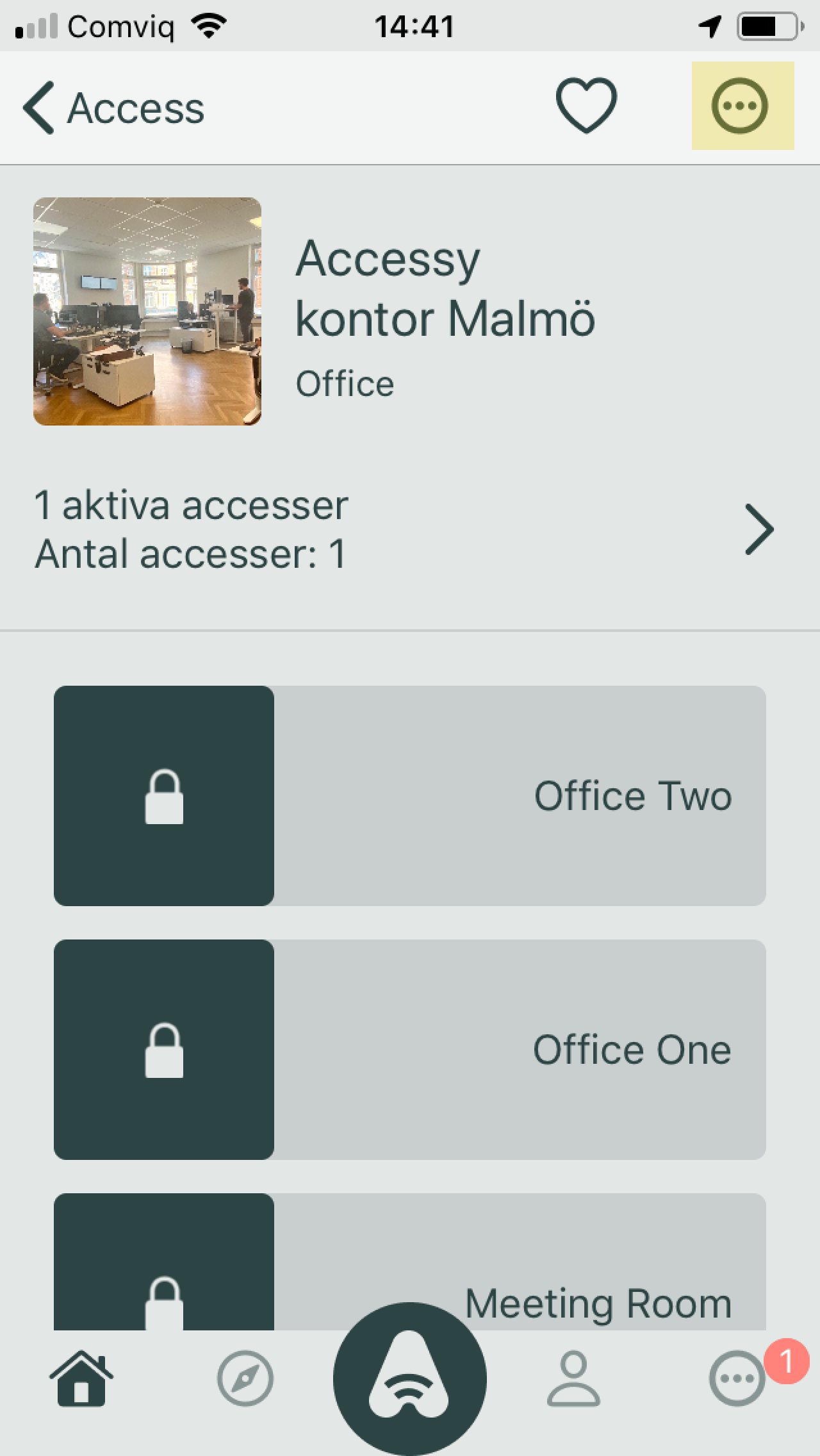The height and width of the screenshot is (1456, 820).
Task: Unlock the Meeting Room door
Action: click(410, 1261)
